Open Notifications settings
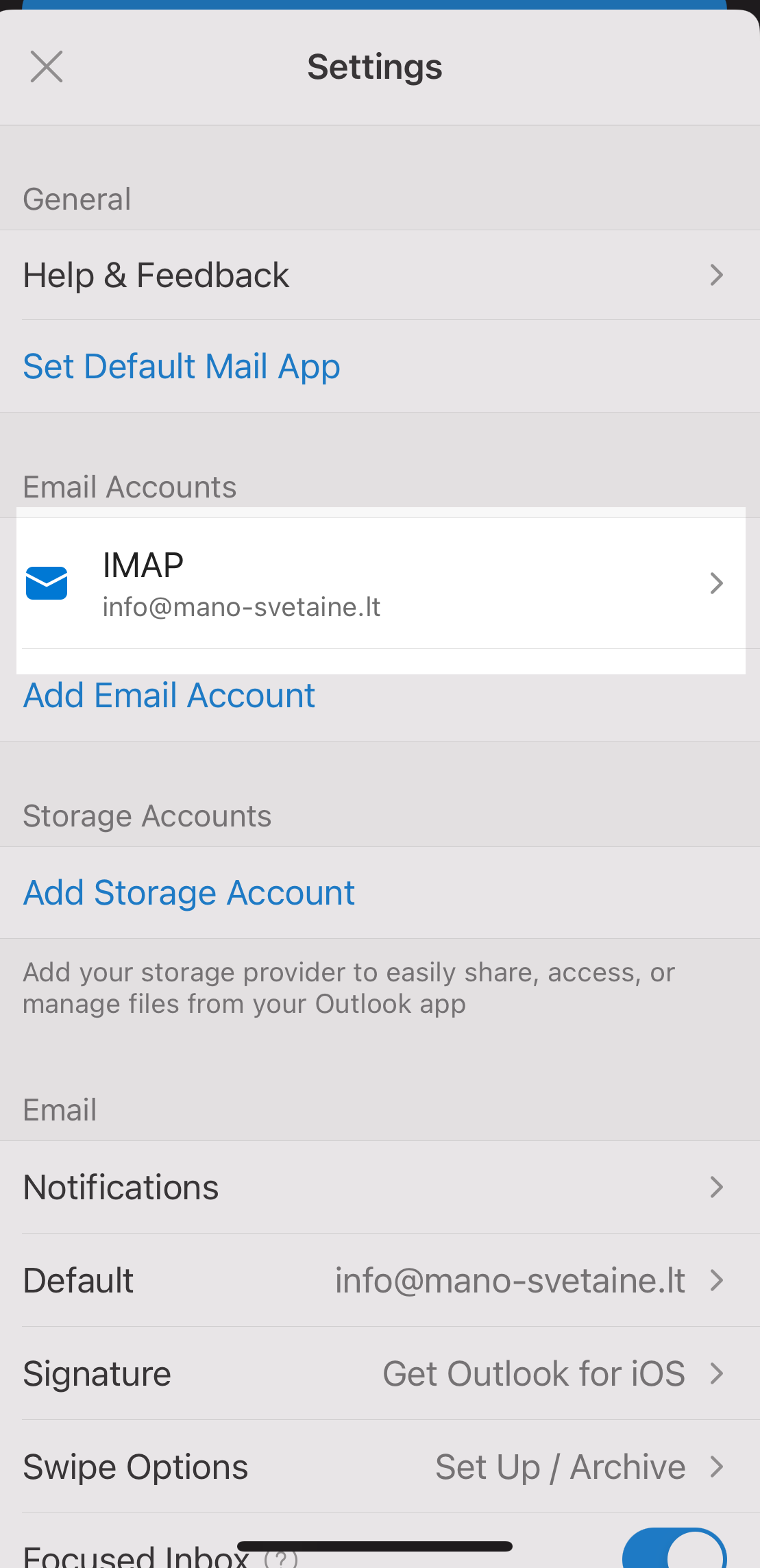 (380, 1188)
